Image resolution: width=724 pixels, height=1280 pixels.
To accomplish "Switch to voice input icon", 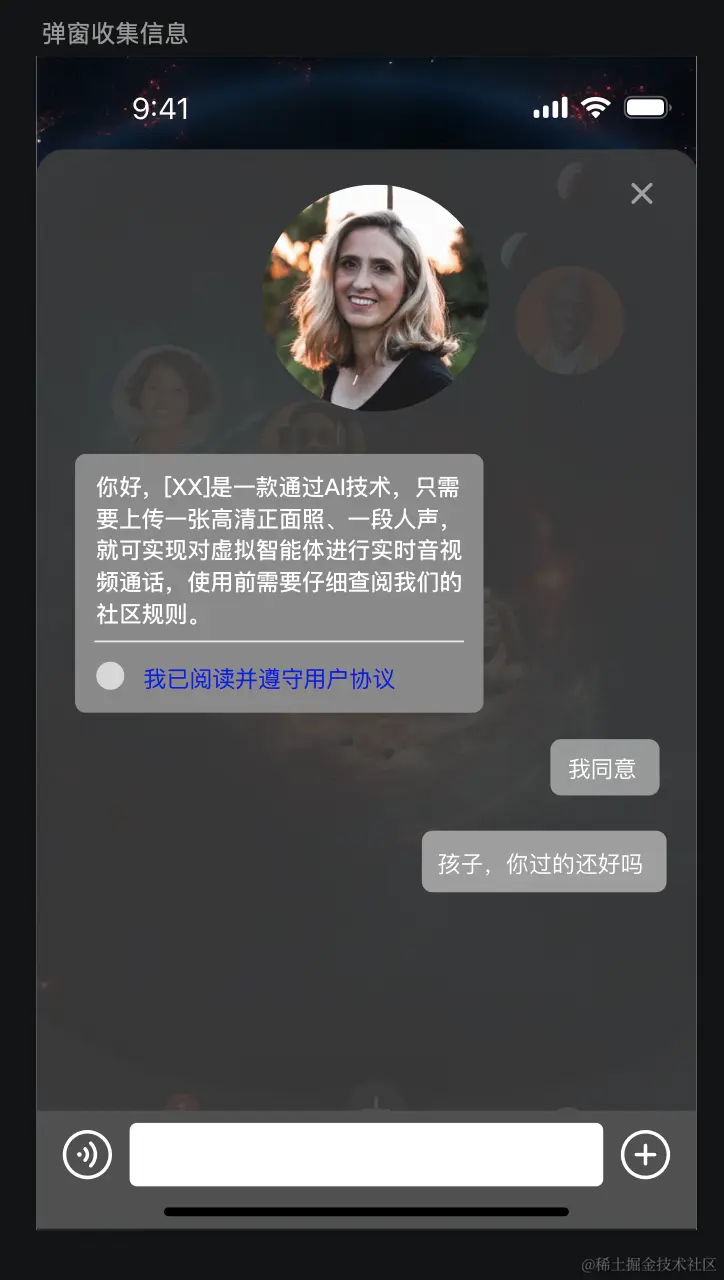I will pos(88,1155).
